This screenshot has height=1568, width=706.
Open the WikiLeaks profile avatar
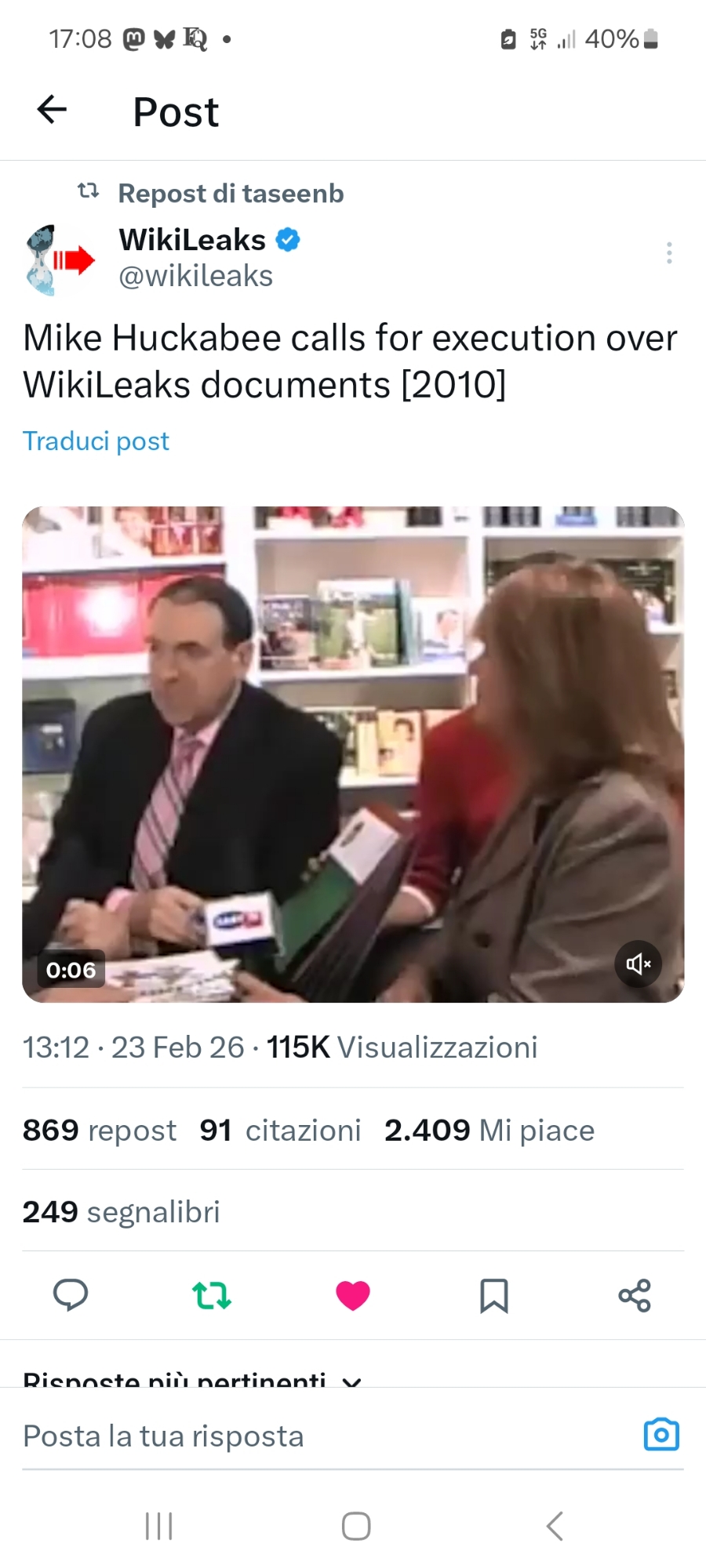[x=58, y=260]
